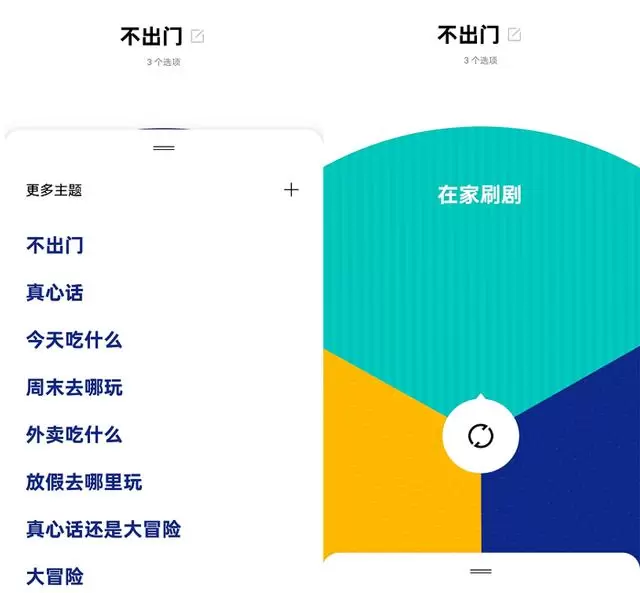Open the 周末去哪玩 theme
Image resolution: width=640 pixels, height=593 pixels.
pos(74,387)
